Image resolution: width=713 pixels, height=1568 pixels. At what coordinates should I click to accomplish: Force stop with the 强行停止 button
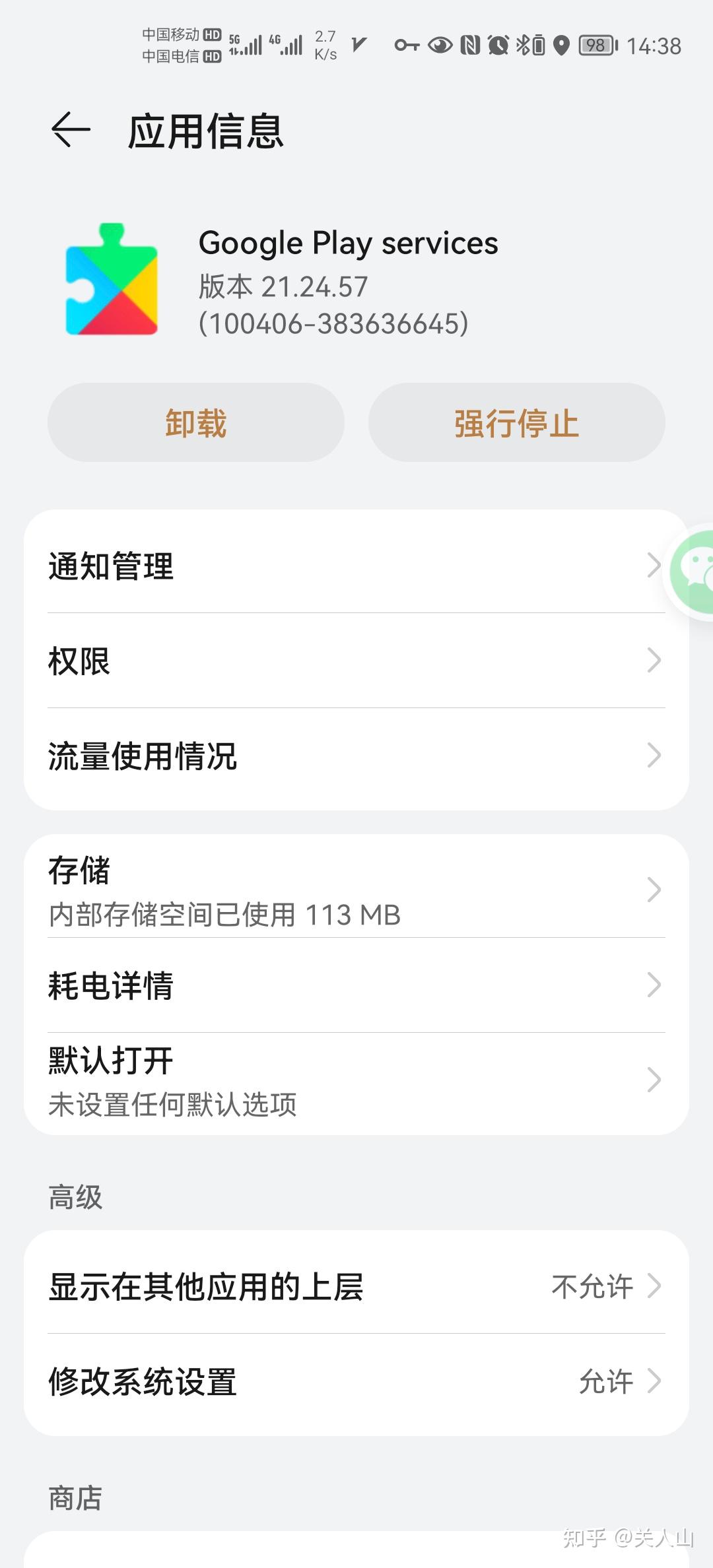pyautogui.click(x=516, y=422)
